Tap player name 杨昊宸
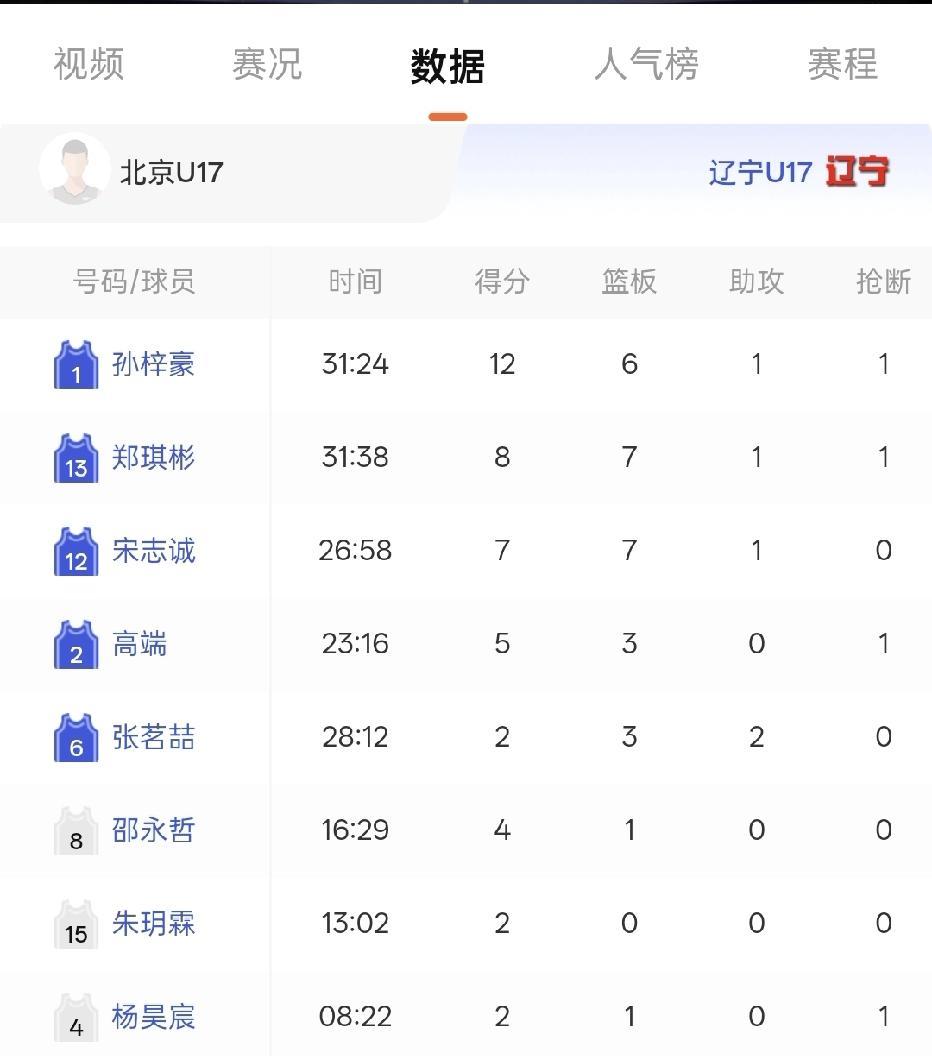Viewport: 932px width, 1056px height. click(x=153, y=1017)
